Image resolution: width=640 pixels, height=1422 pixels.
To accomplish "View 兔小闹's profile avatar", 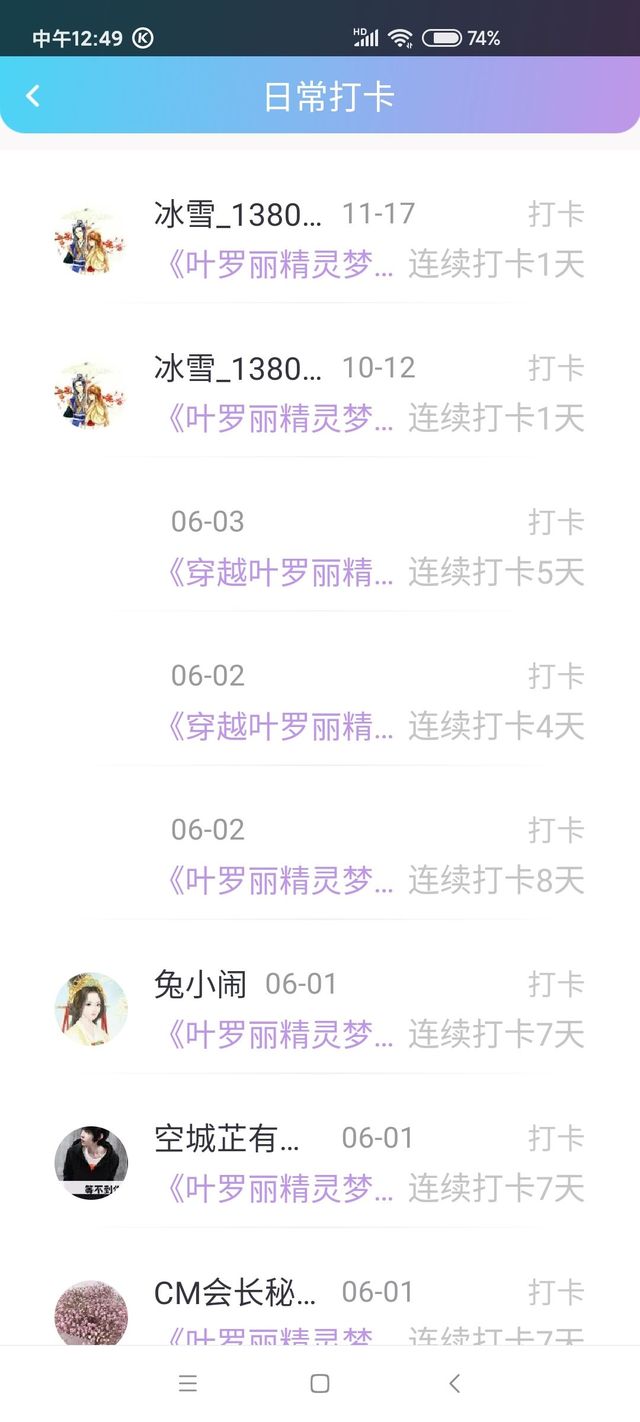I will tap(91, 1008).
